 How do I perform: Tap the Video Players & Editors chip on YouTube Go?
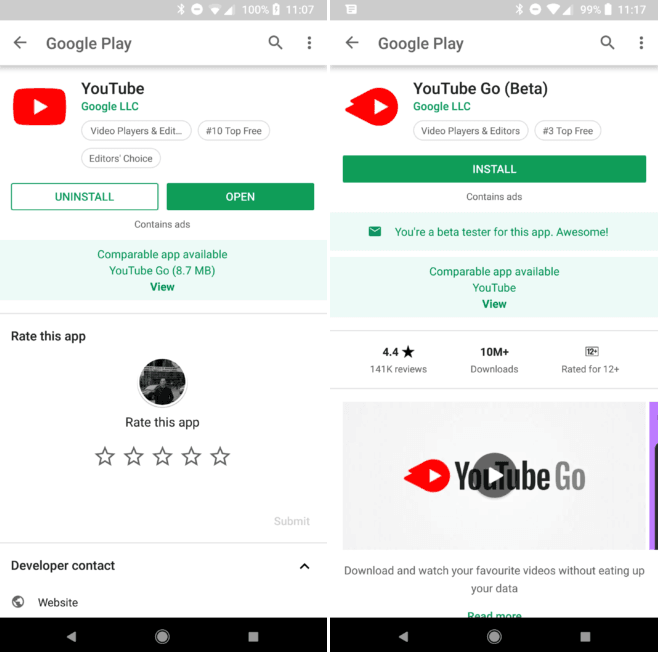click(x=470, y=131)
